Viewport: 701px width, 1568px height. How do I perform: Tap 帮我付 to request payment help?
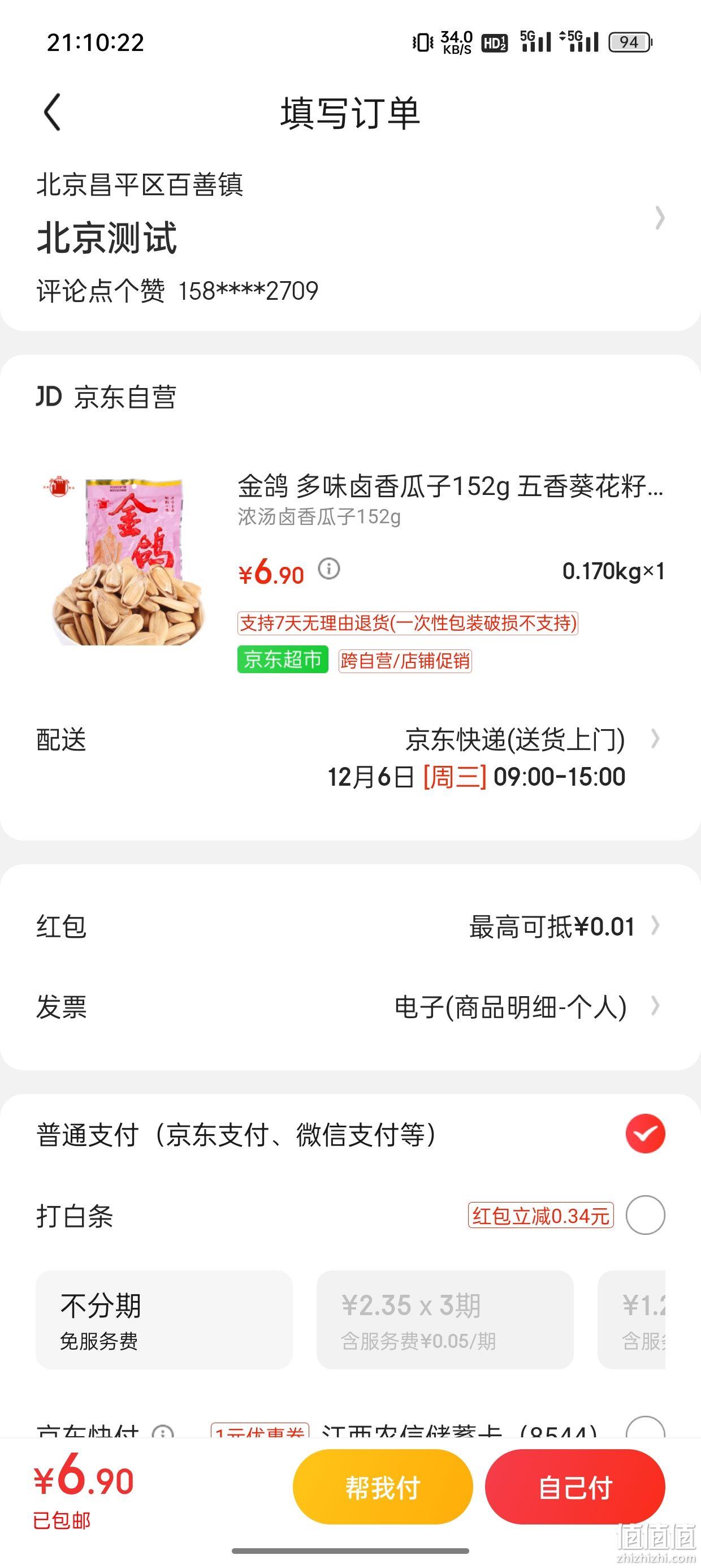tap(383, 1487)
